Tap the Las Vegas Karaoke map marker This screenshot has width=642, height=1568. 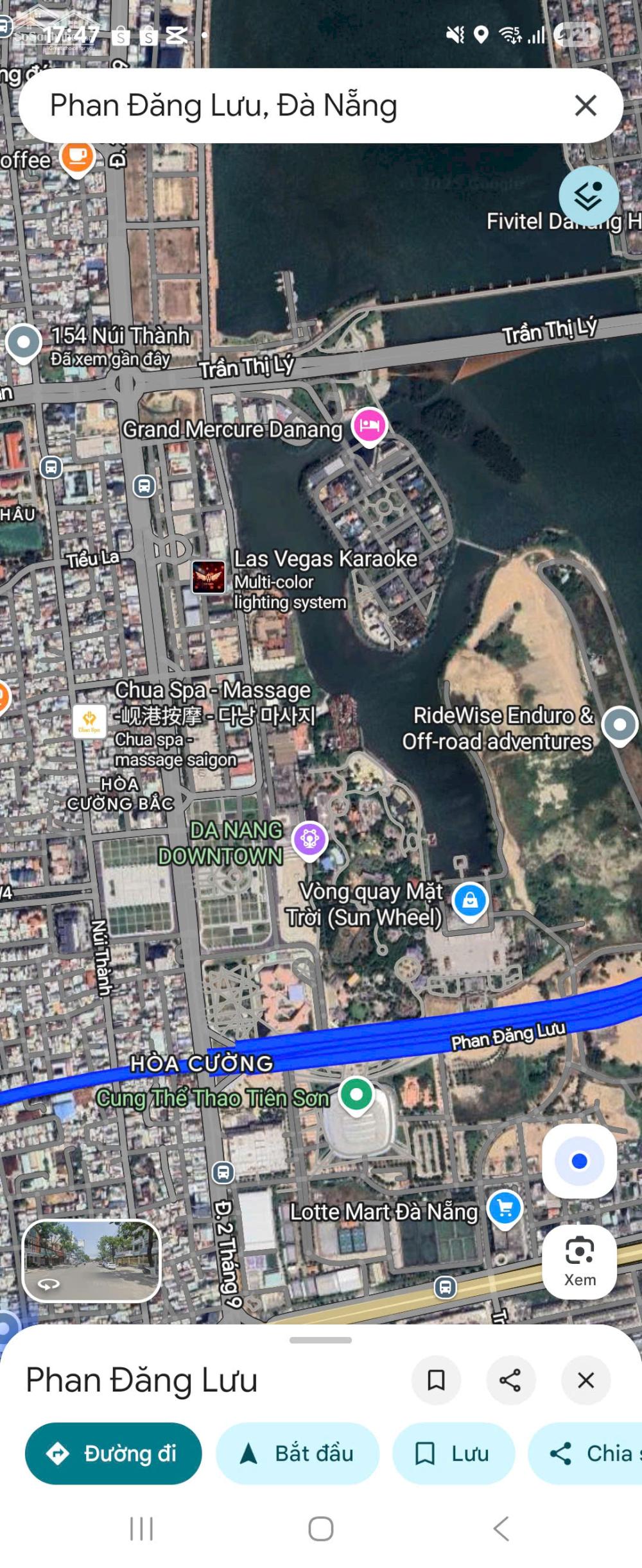209,576
